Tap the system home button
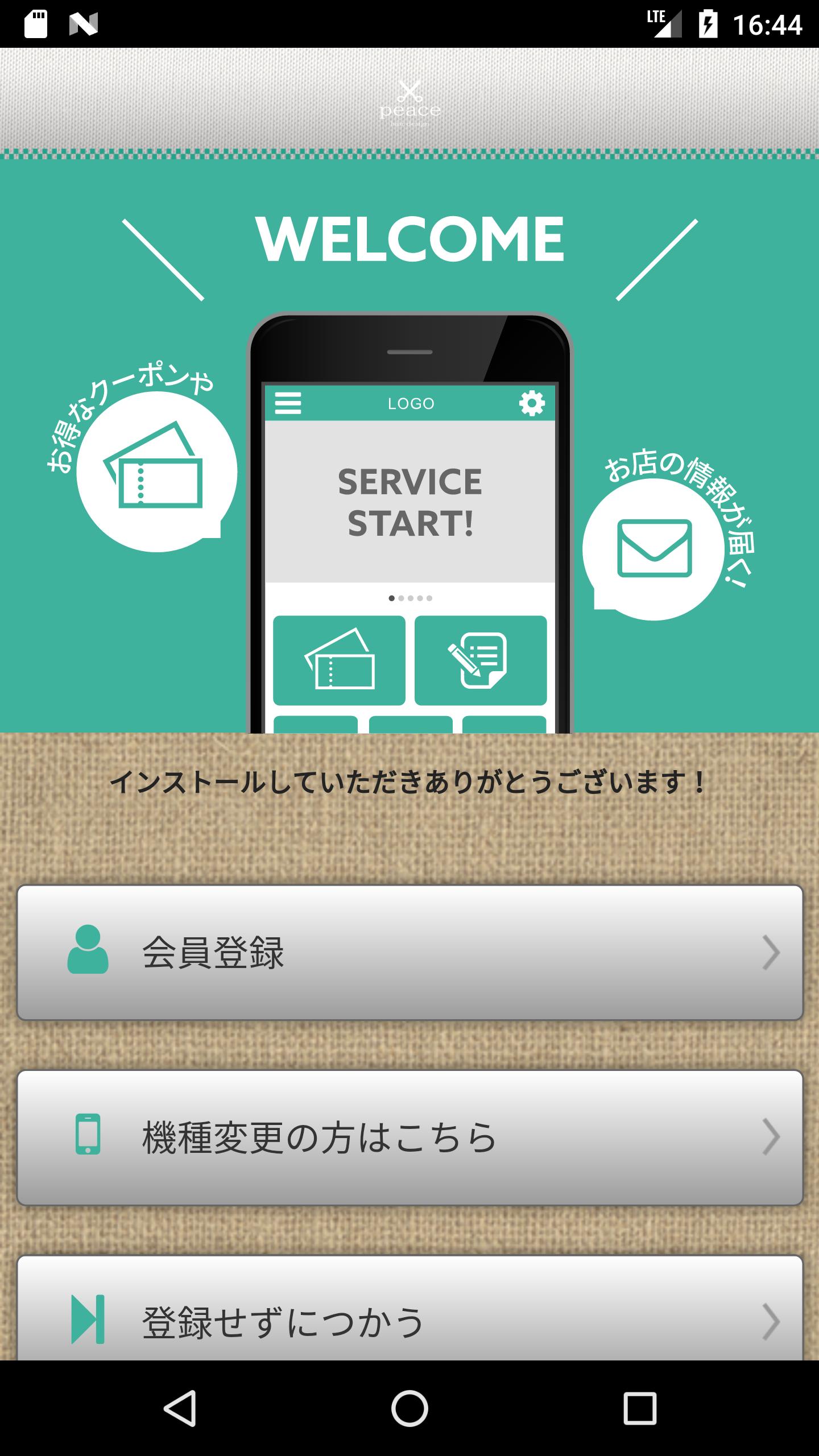The image size is (819, 1456). coord(409,1408)
